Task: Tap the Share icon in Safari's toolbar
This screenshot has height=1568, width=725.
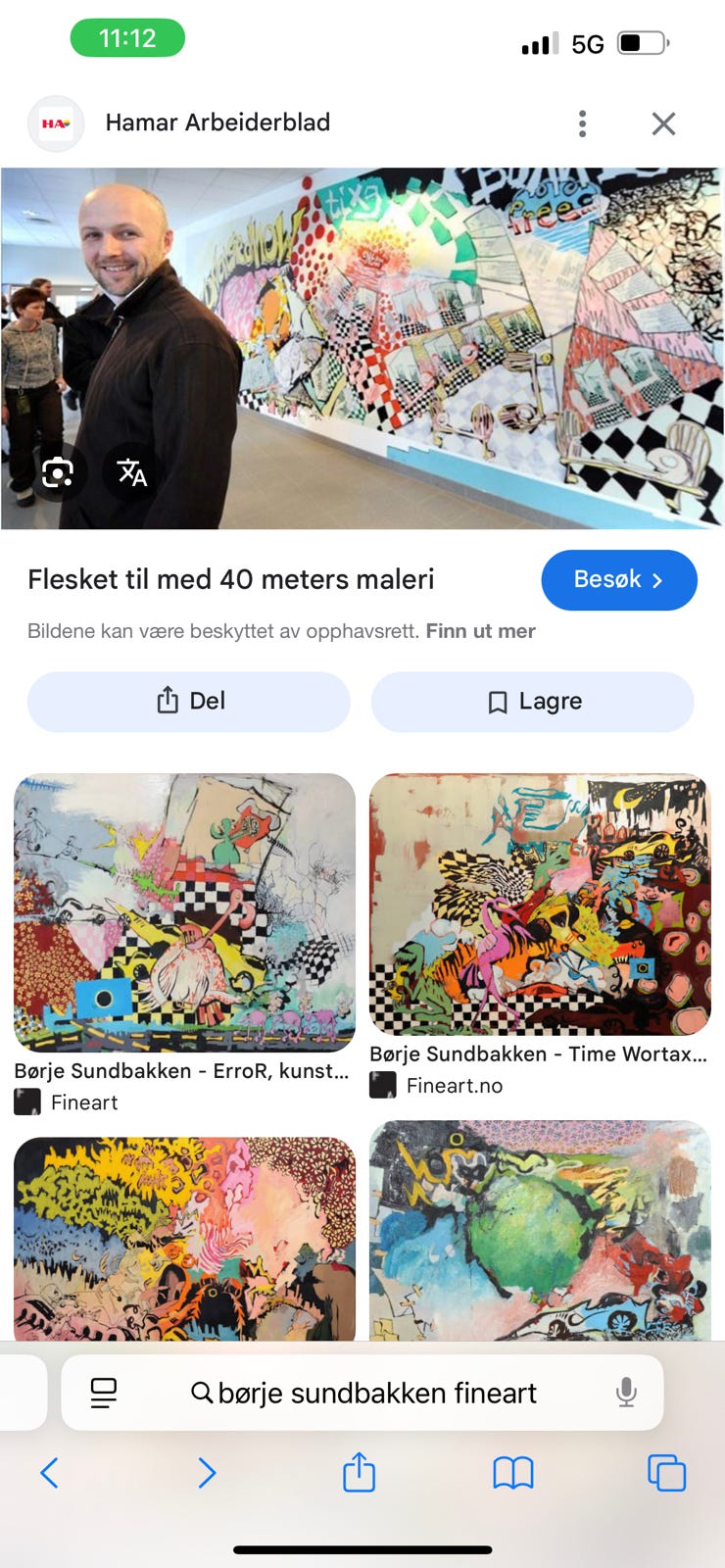Action: click(359, 1472)
